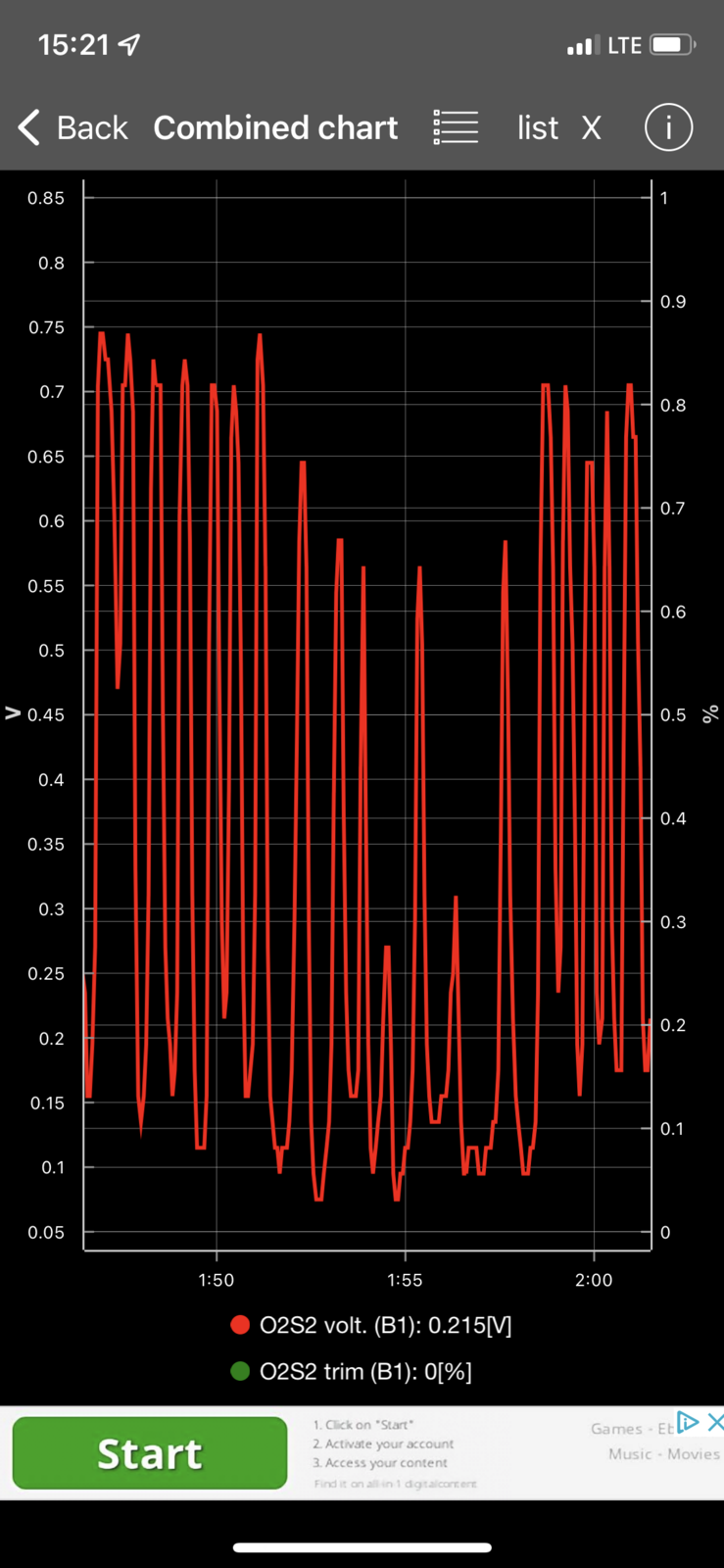This screenshot has width=724, height=1568.
Task: Open the info icon
Action: click(668, 127)
